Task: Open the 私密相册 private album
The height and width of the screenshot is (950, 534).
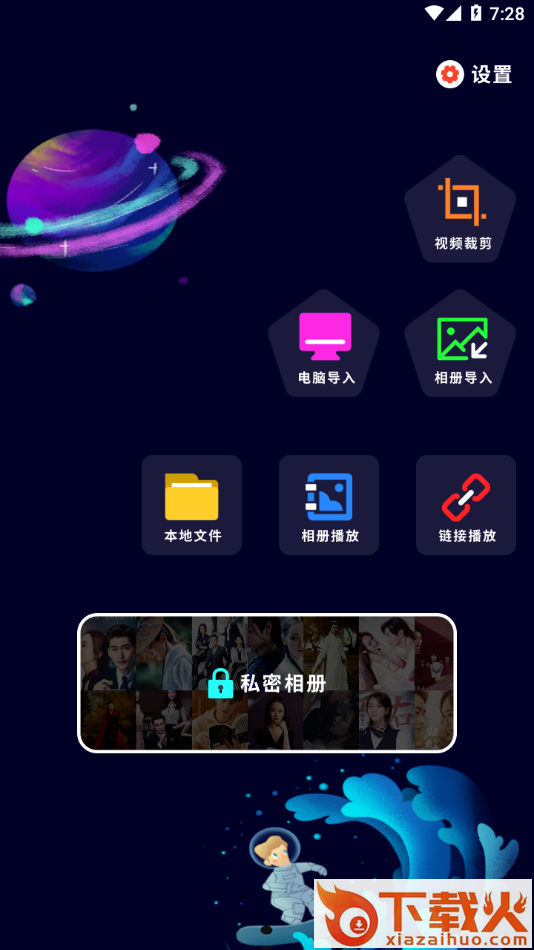Action: pos(267,683)
